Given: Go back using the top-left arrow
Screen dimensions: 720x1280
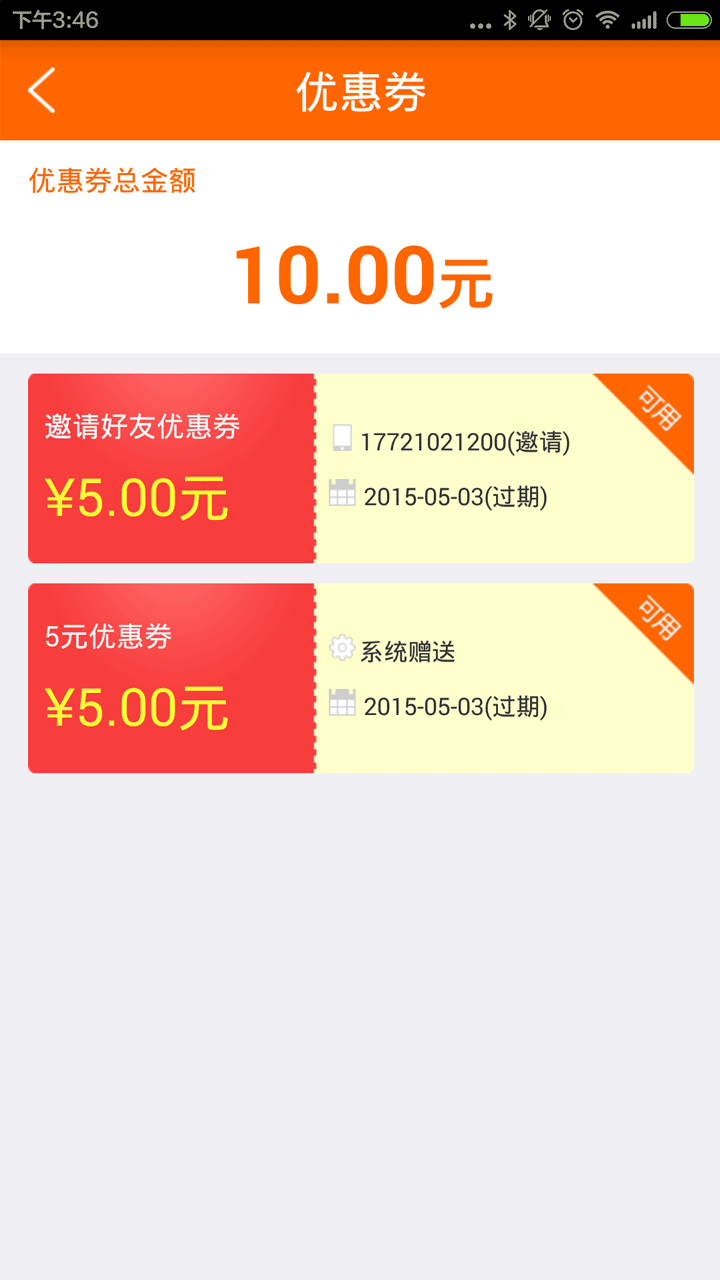Looking at the screenshot, I should 42,91.
